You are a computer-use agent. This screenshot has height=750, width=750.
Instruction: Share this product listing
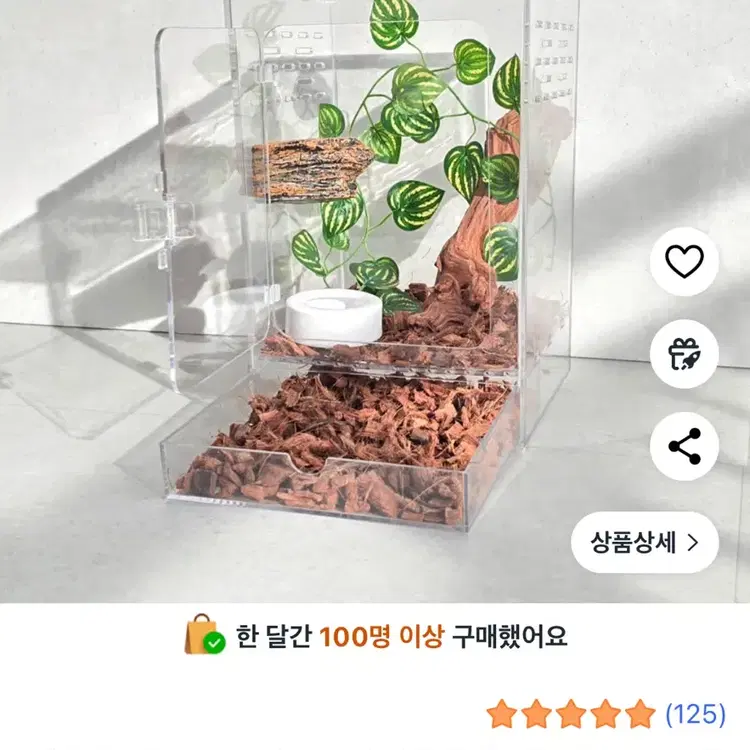684,446
